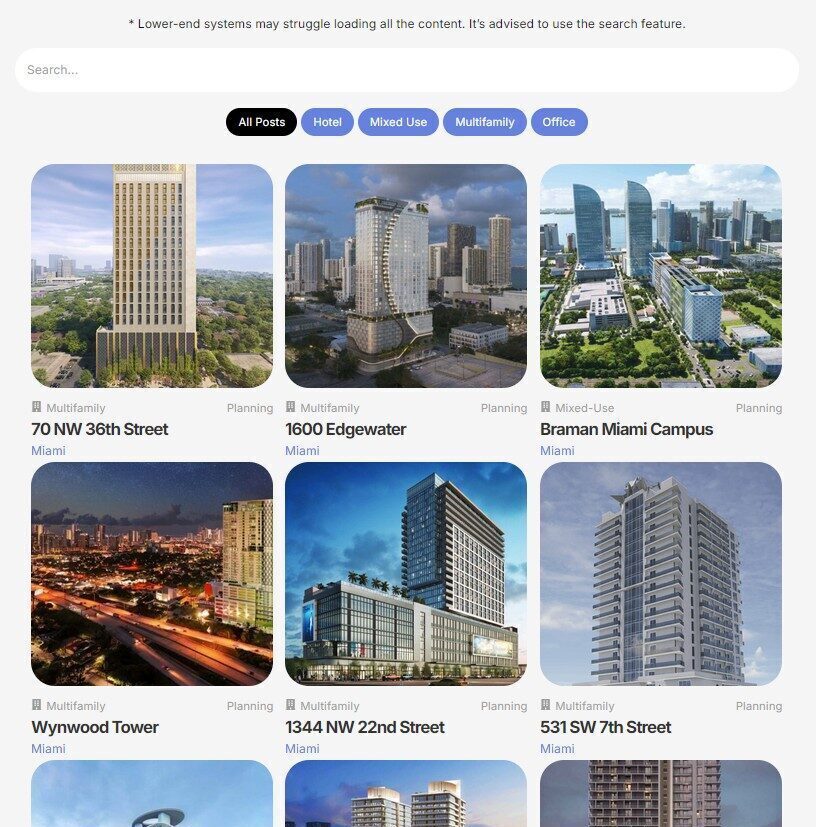Open the 70 NW 36th Street card
The height and width of the screenshot is (827, 816).
tap(151, 276)
